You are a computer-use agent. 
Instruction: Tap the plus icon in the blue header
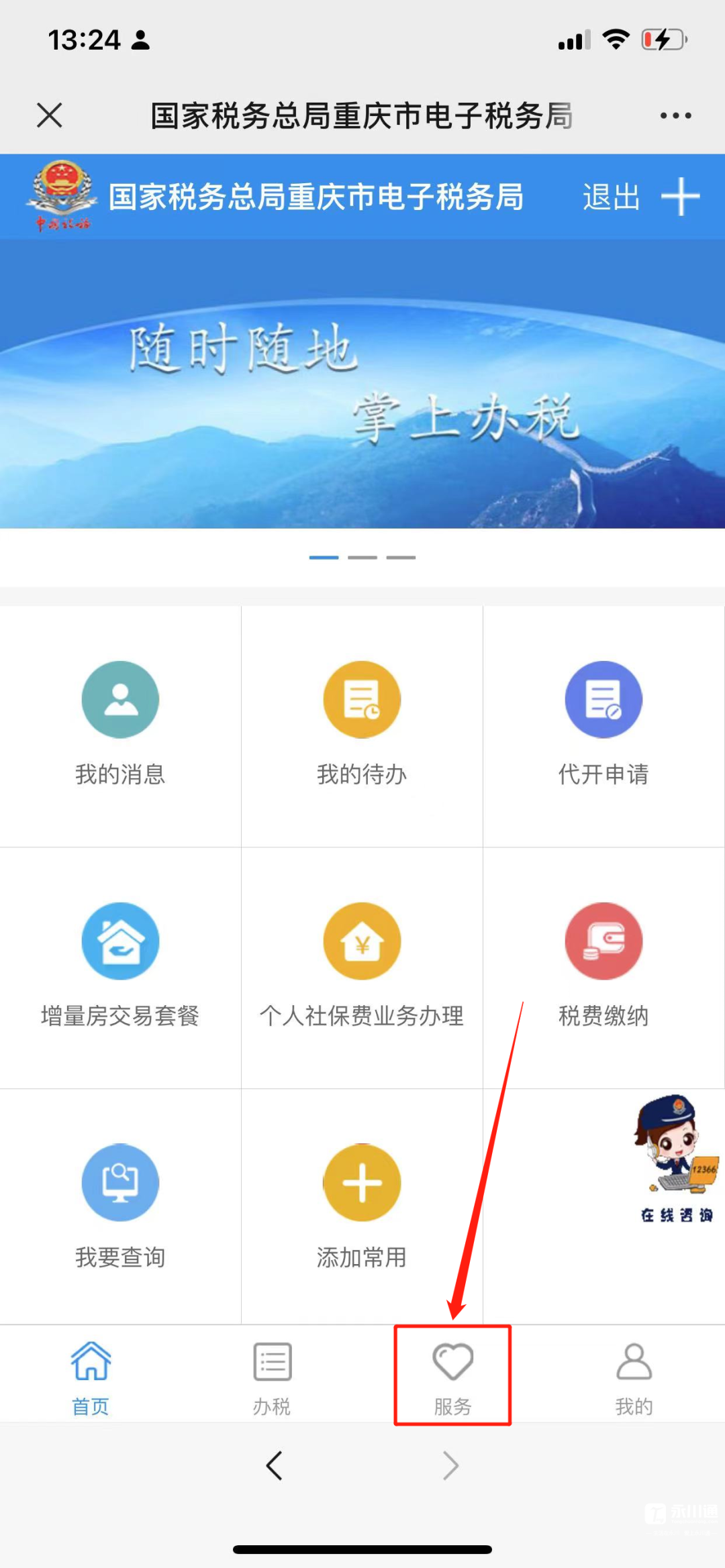point(681,197)
